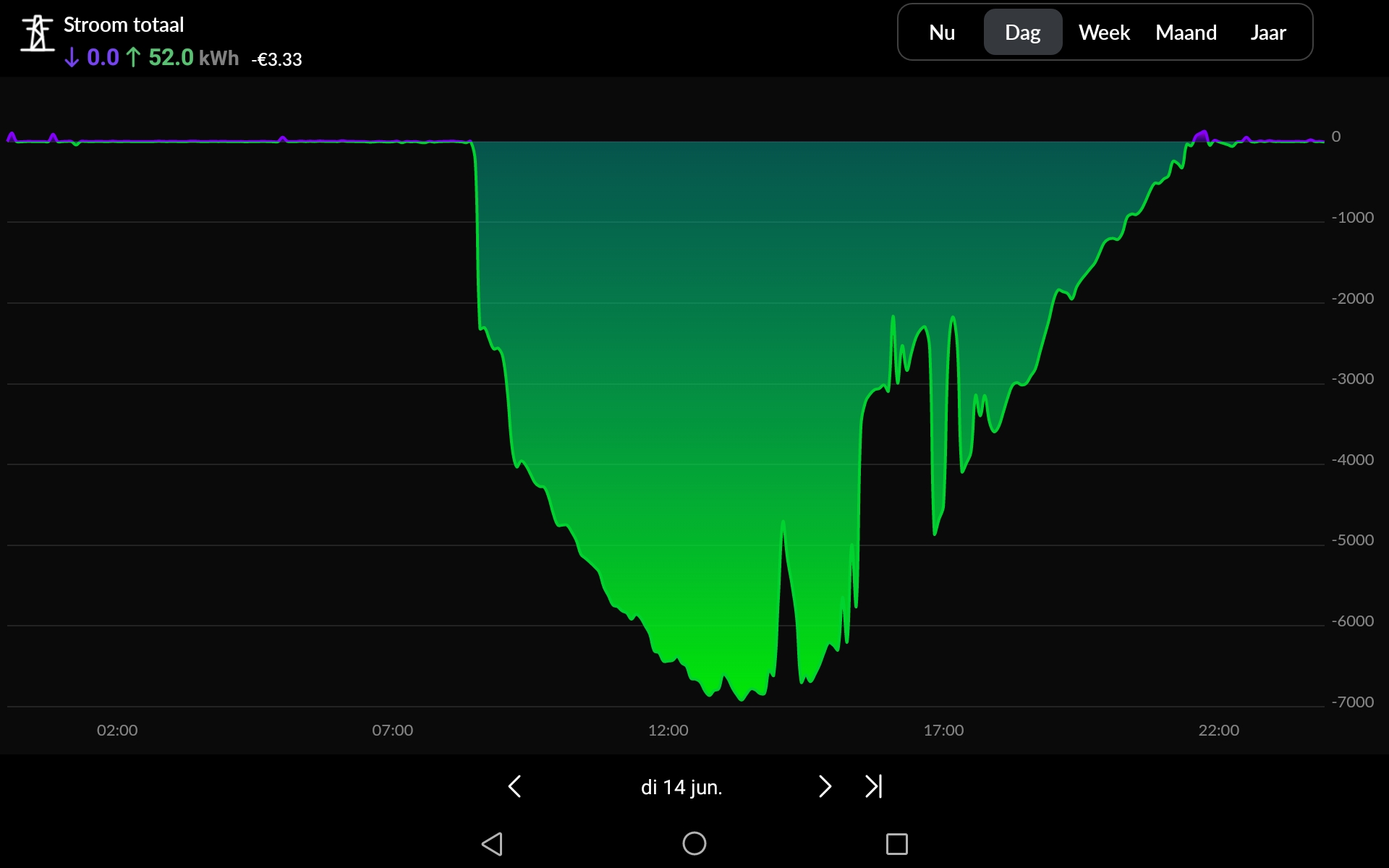Switch to the Week view

coord(1104,33)
